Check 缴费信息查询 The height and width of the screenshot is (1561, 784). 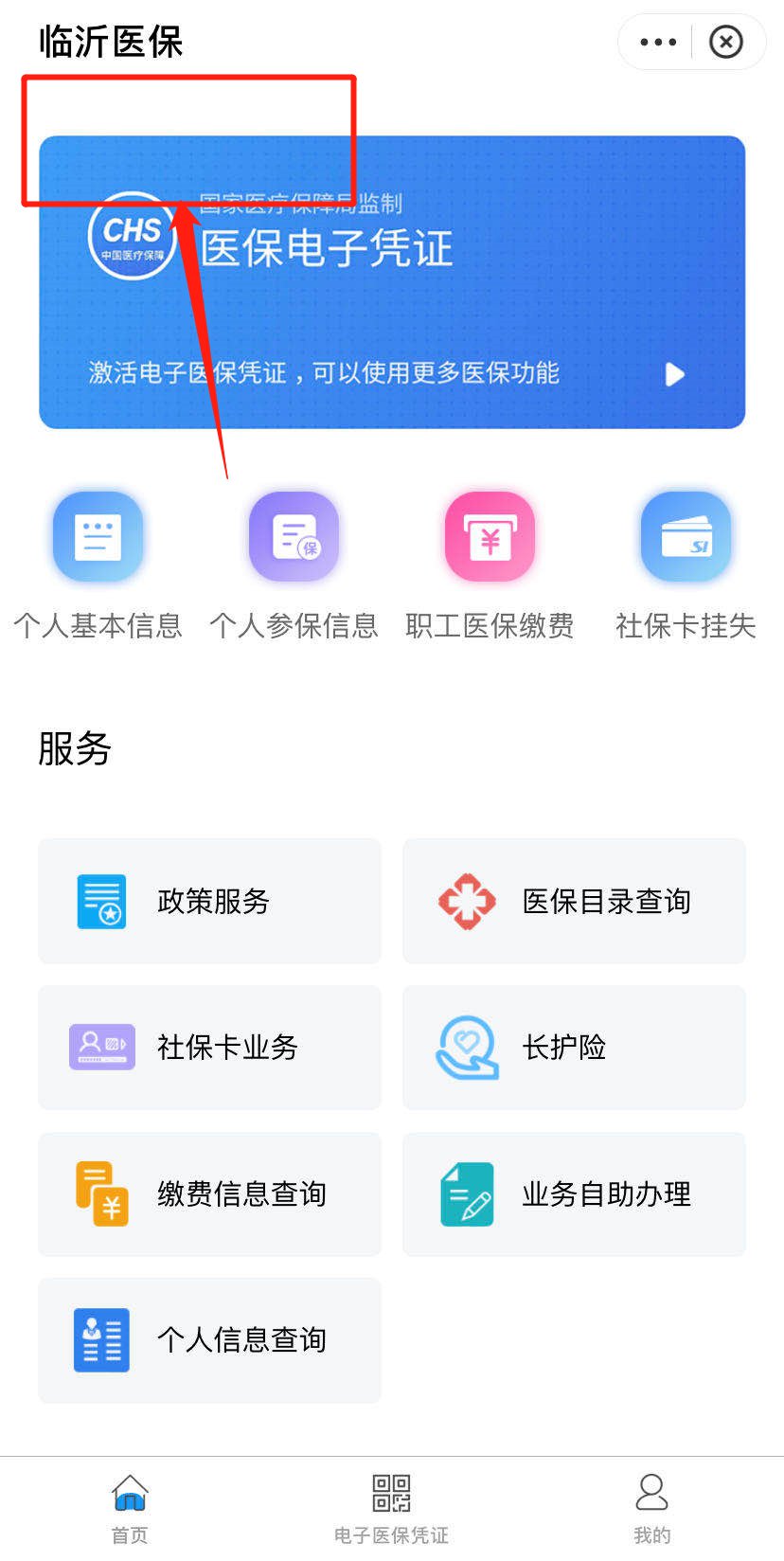pos(209,1194)
